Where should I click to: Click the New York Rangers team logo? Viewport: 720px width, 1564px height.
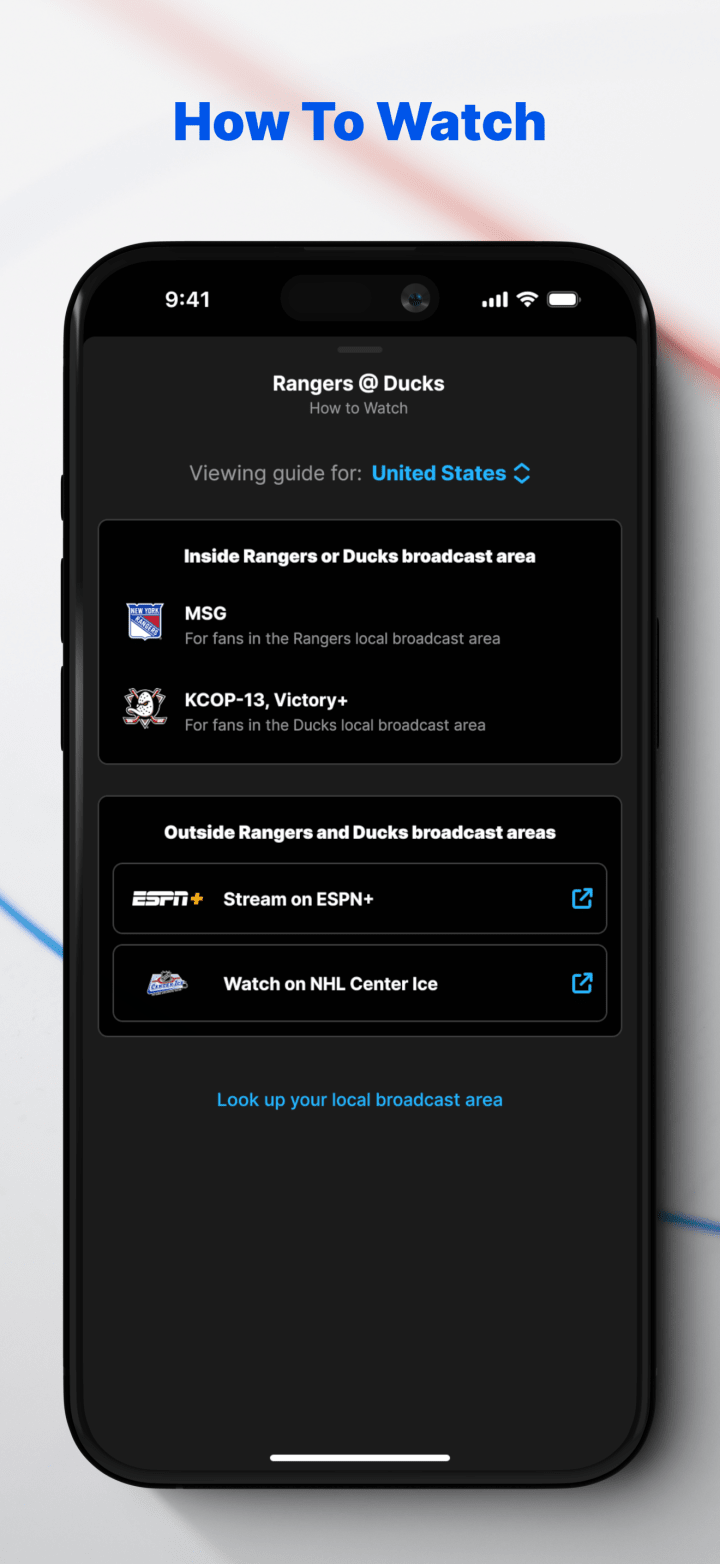click(145, 623)
